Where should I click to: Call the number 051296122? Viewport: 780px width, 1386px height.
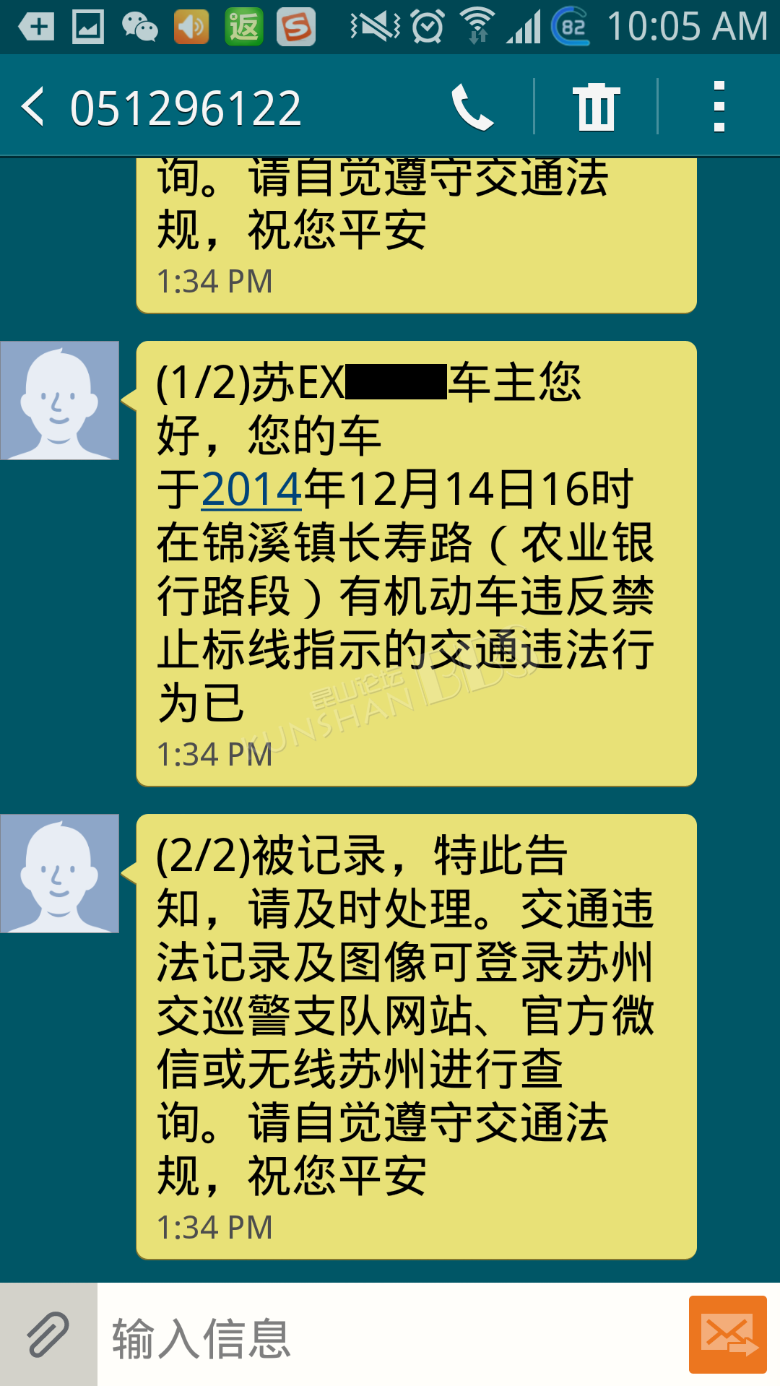pyautogui.click(x=473, y=107)
